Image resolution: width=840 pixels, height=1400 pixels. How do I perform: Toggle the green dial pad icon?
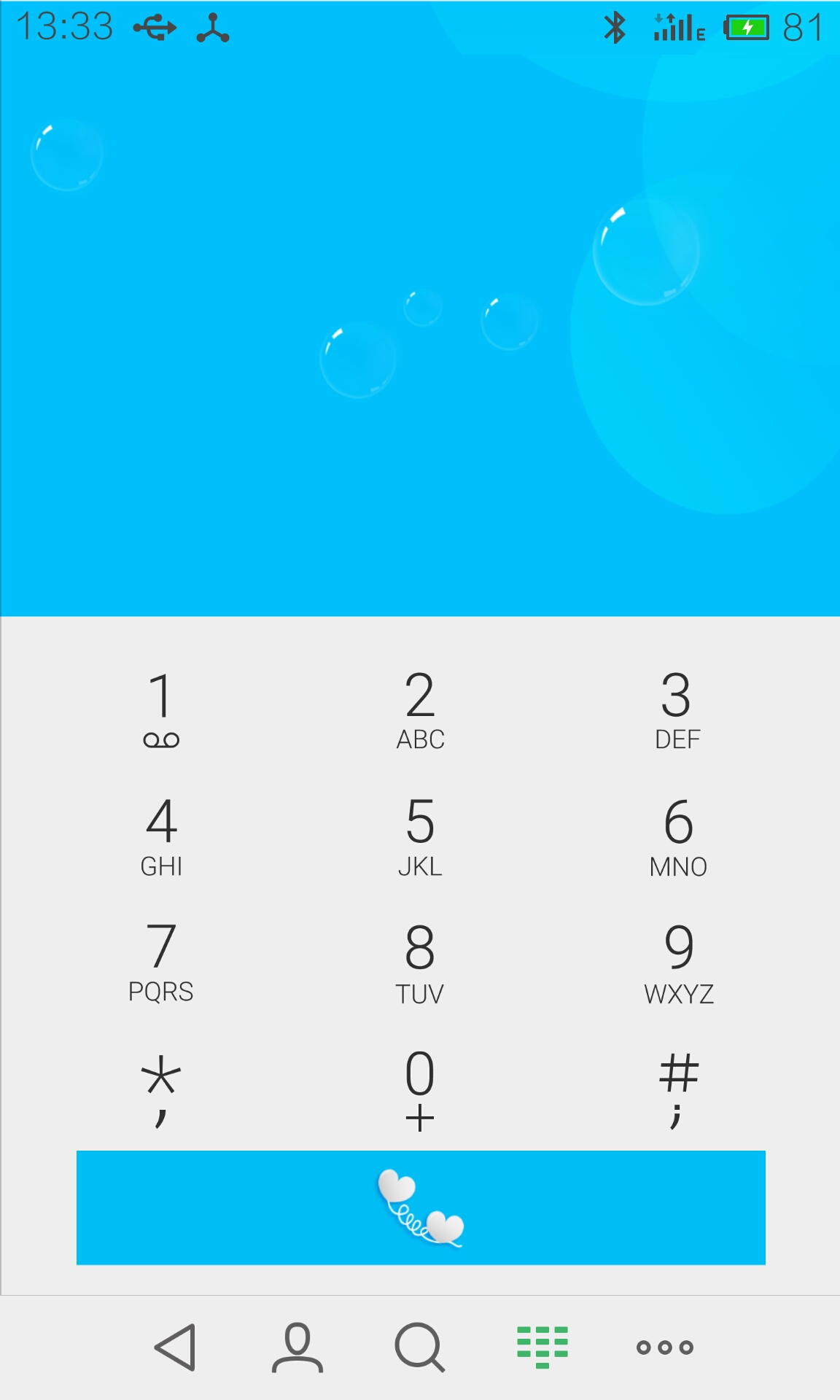[x=542, y=1347]
